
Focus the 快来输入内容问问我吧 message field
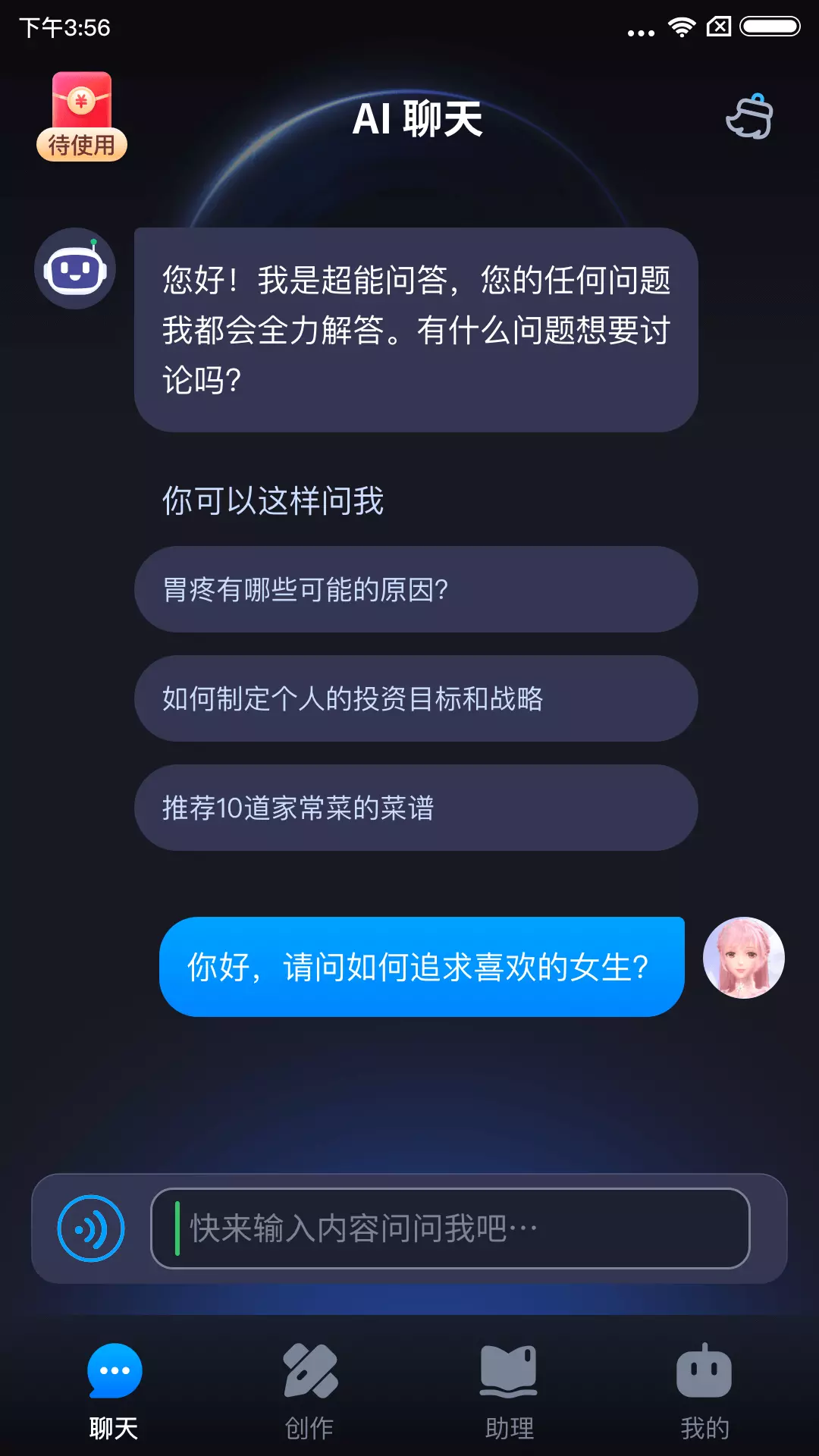coord(450,1228)
